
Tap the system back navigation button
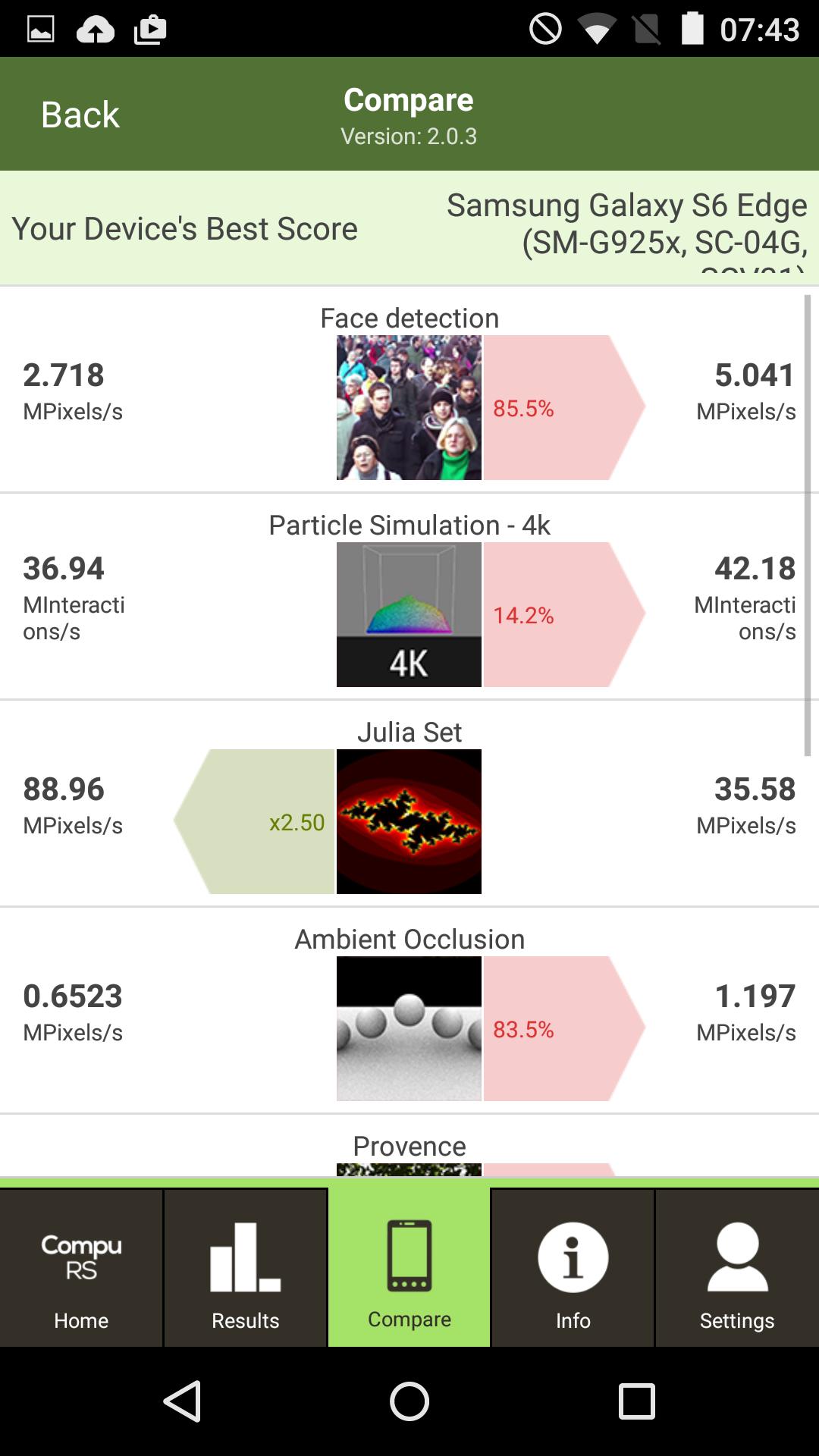(x=182, y=1401)
